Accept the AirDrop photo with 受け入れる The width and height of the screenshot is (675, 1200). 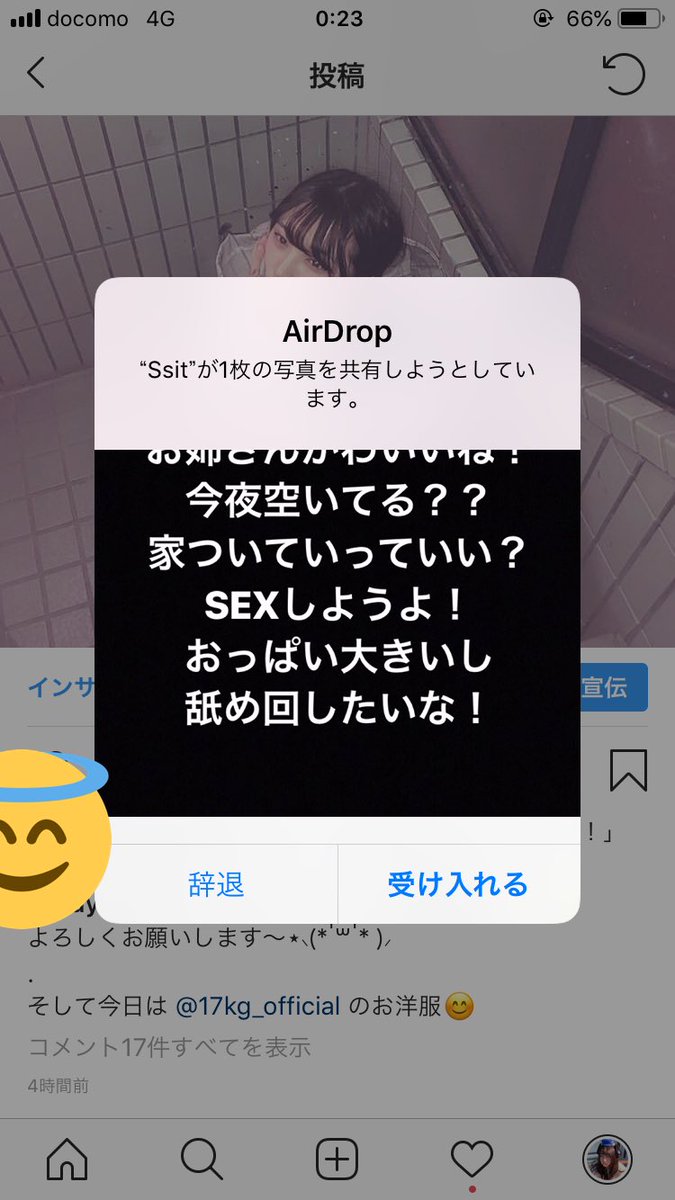[x=458, y=884]
